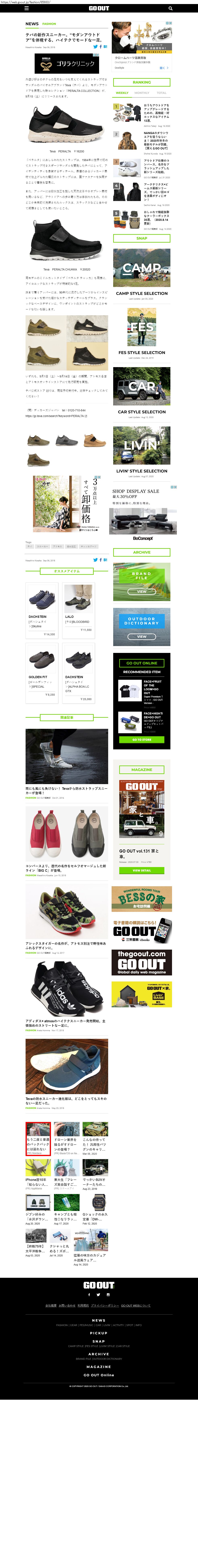Screen dimensions: 198x1568
Task: Switch to the TOTAL ranking tab
Action: [x=162, y=93]
